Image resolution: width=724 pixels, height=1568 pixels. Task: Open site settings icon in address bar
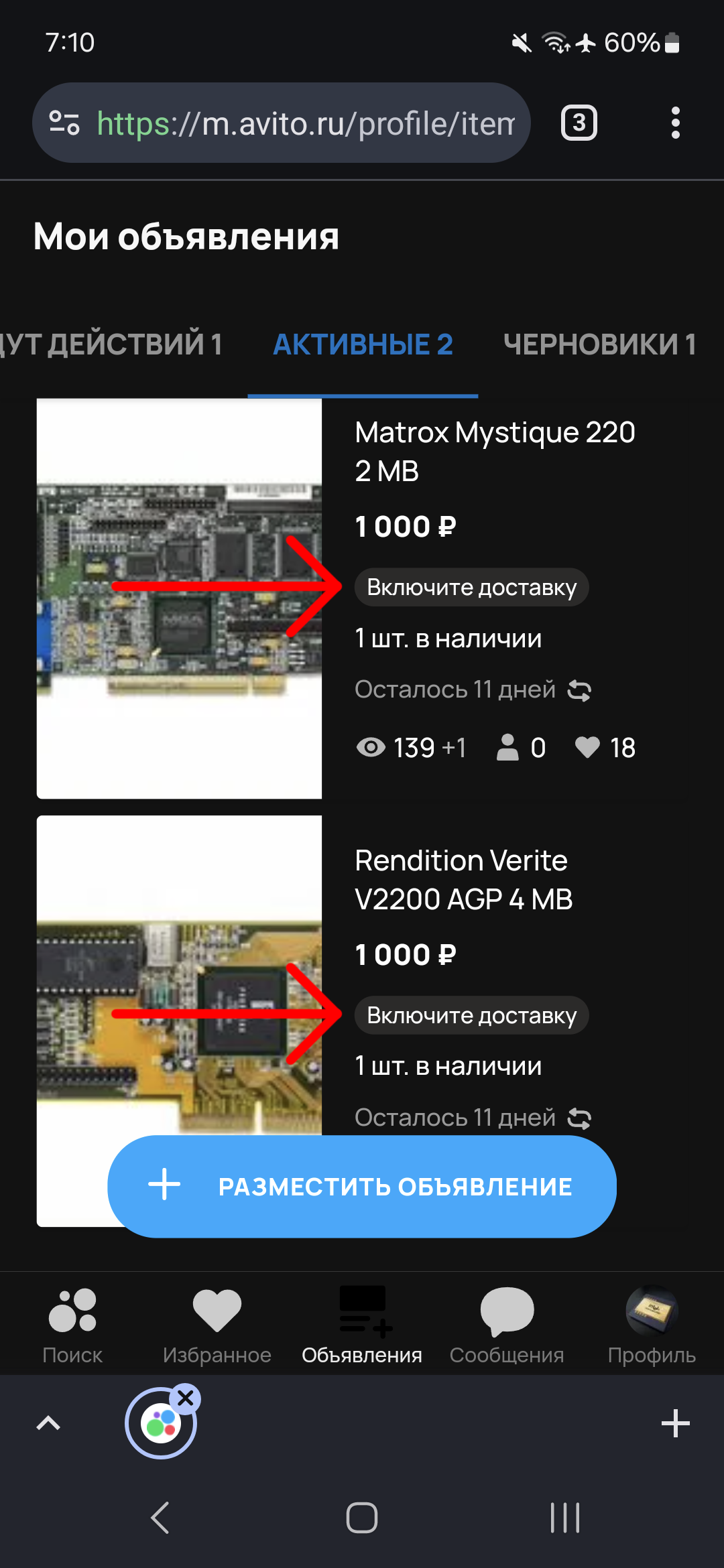pos(65,123)
